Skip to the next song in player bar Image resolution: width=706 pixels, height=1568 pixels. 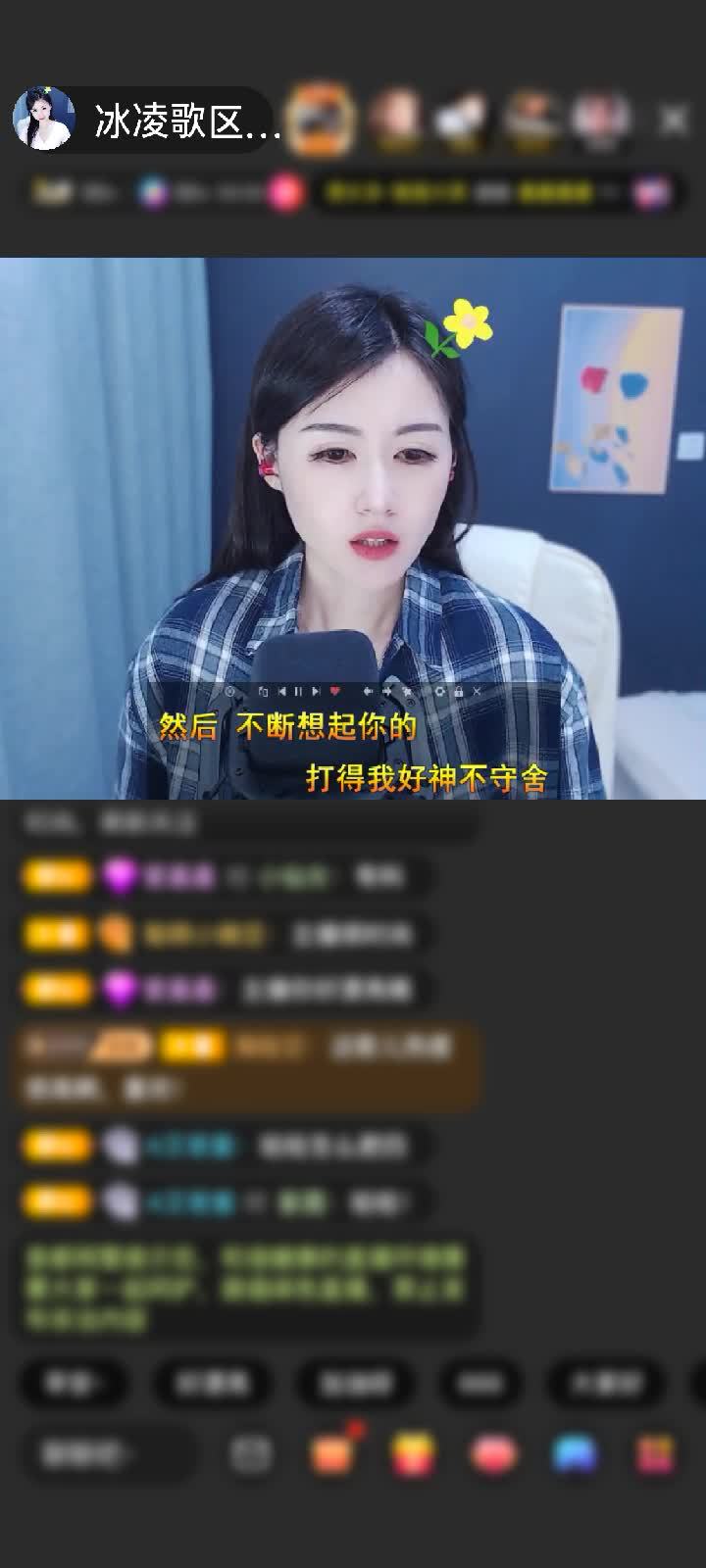click(317, 691)
